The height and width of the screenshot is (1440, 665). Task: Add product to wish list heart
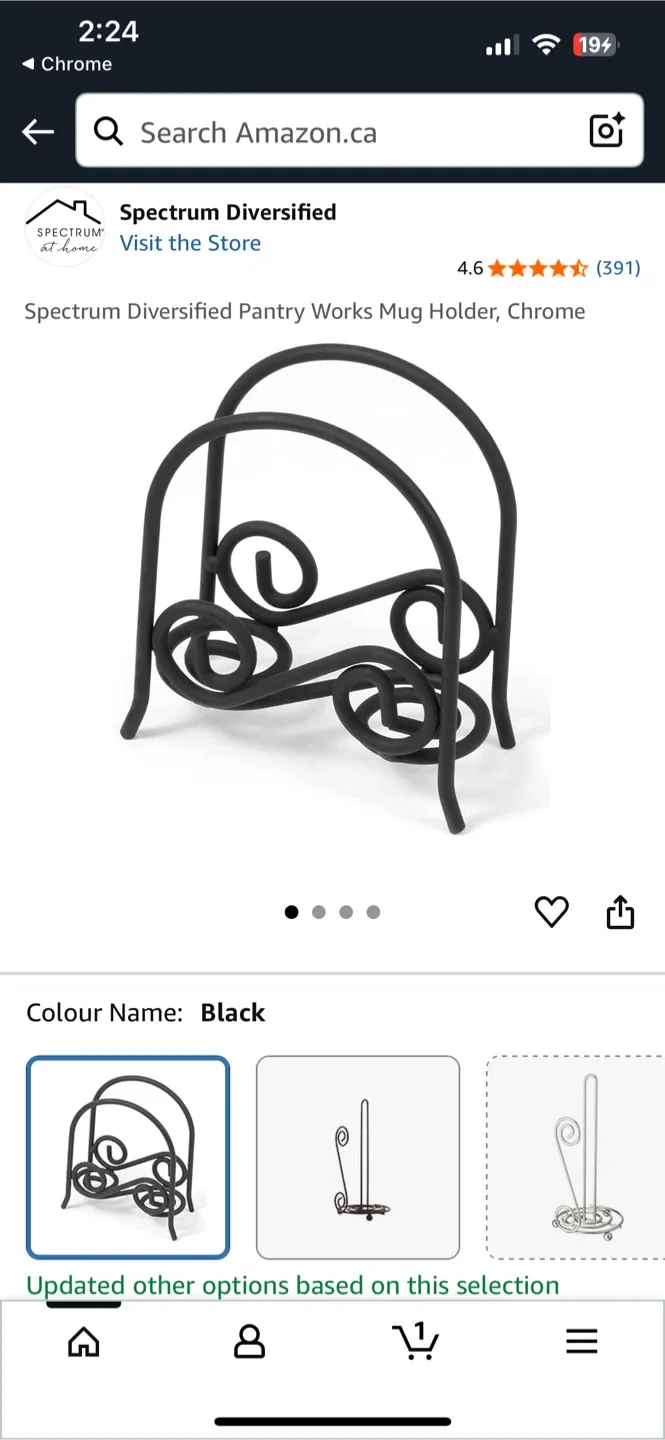point(551,911)
